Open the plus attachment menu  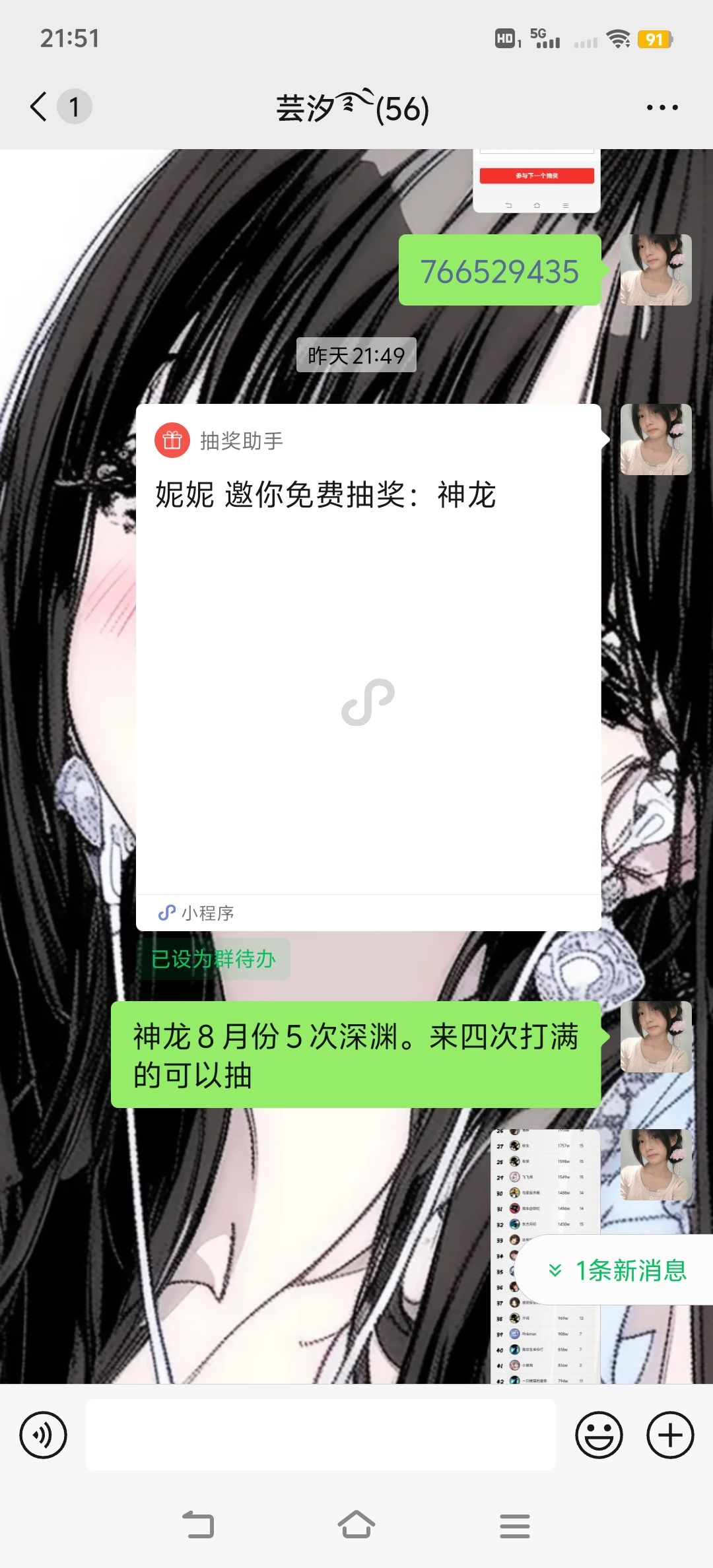pyautogui.click(x=670, y=1435)
